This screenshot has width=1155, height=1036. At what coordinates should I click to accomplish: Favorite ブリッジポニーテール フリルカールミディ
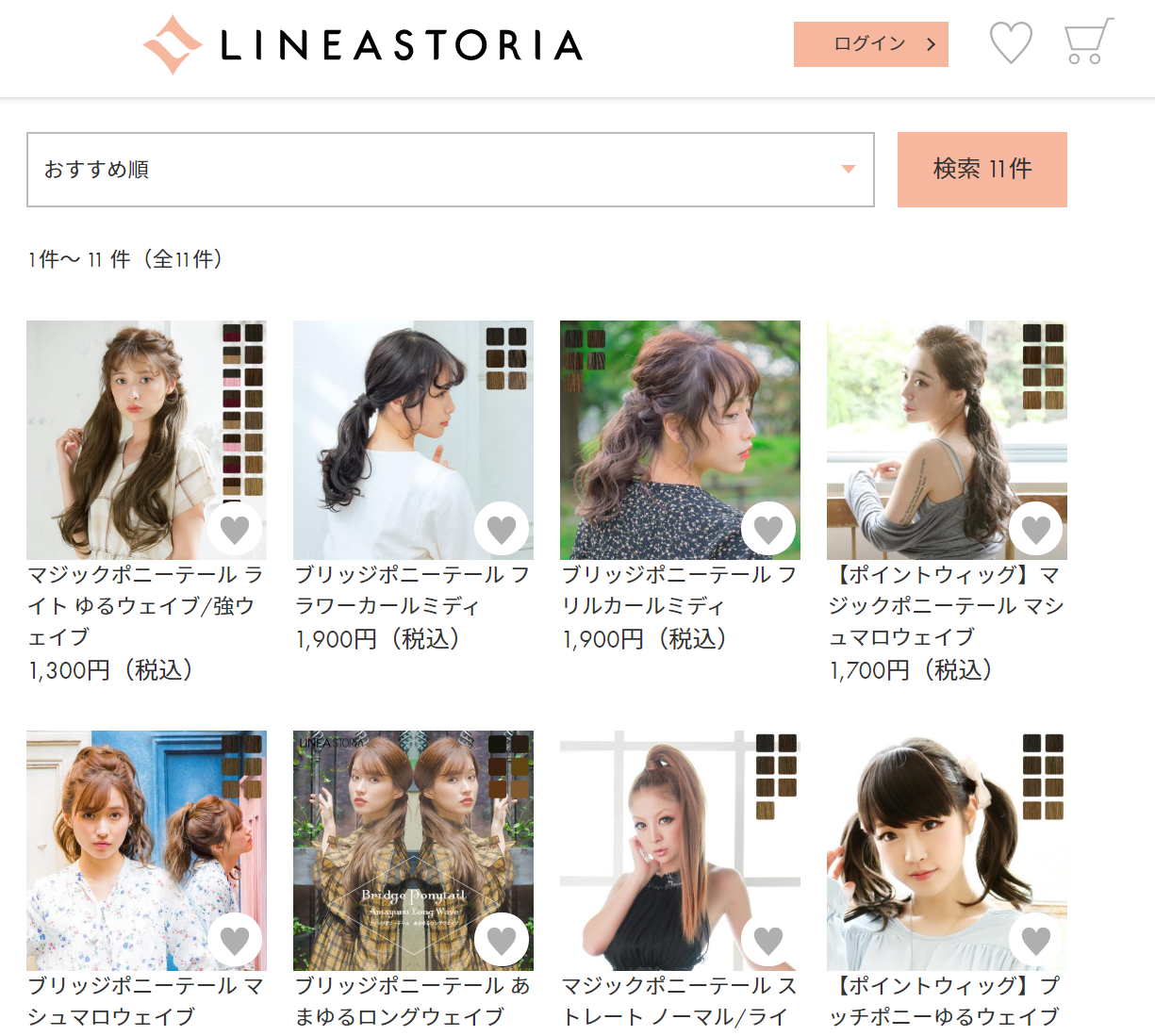[x=768, y=530]
